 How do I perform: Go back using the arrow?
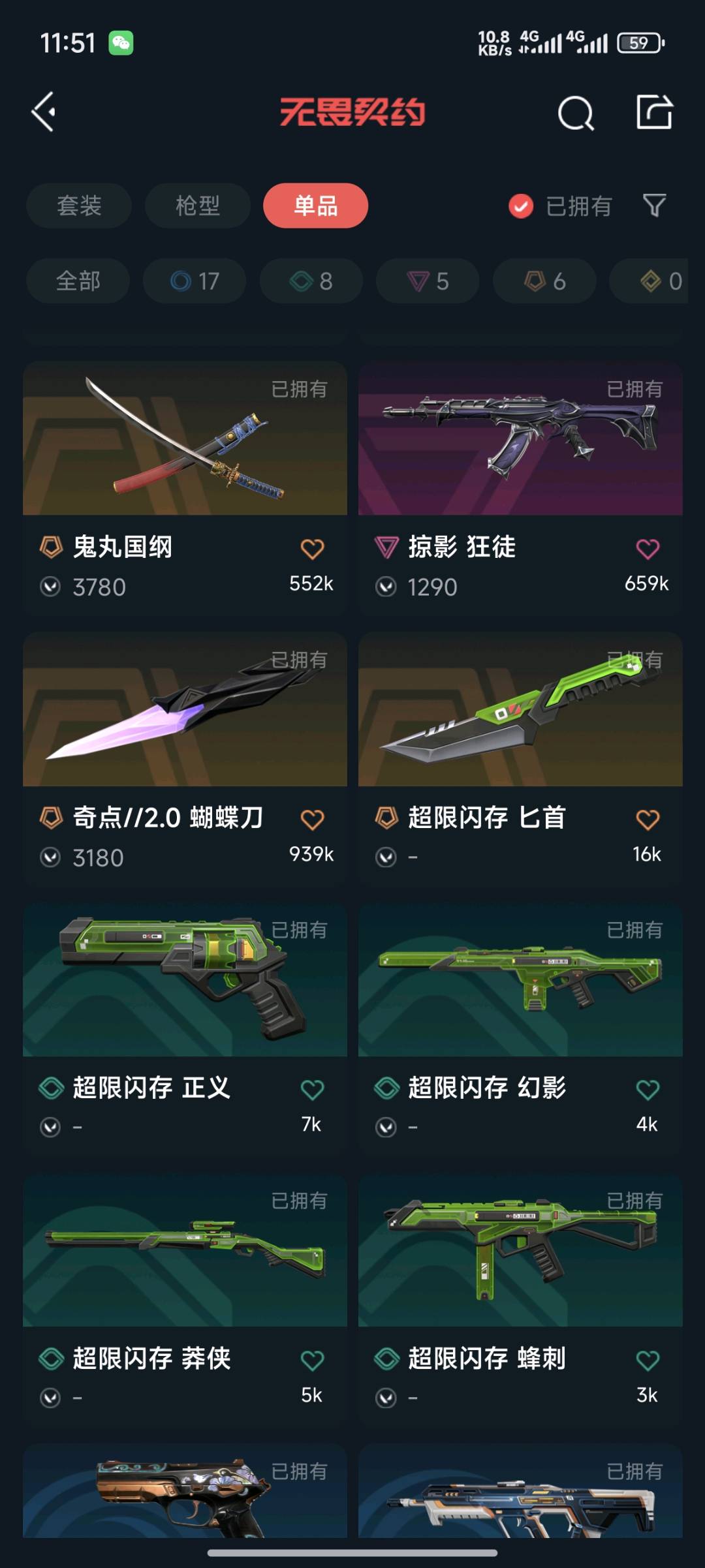click(44, 112)
